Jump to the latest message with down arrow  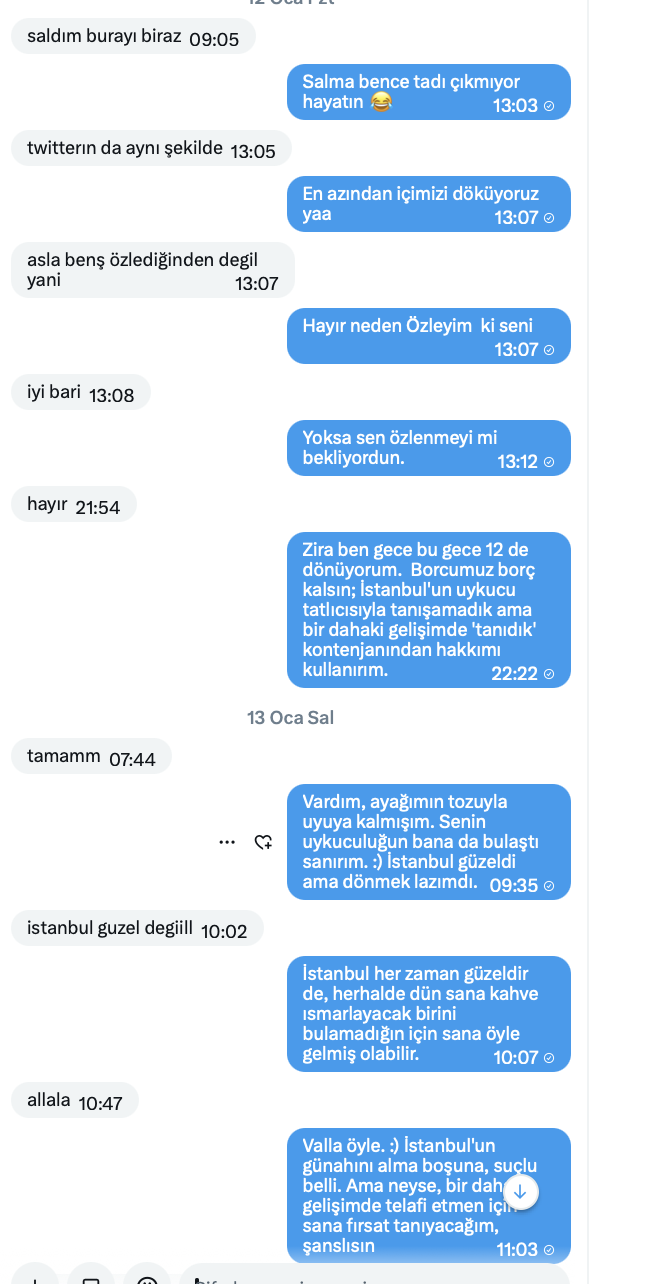point(520,1191)
